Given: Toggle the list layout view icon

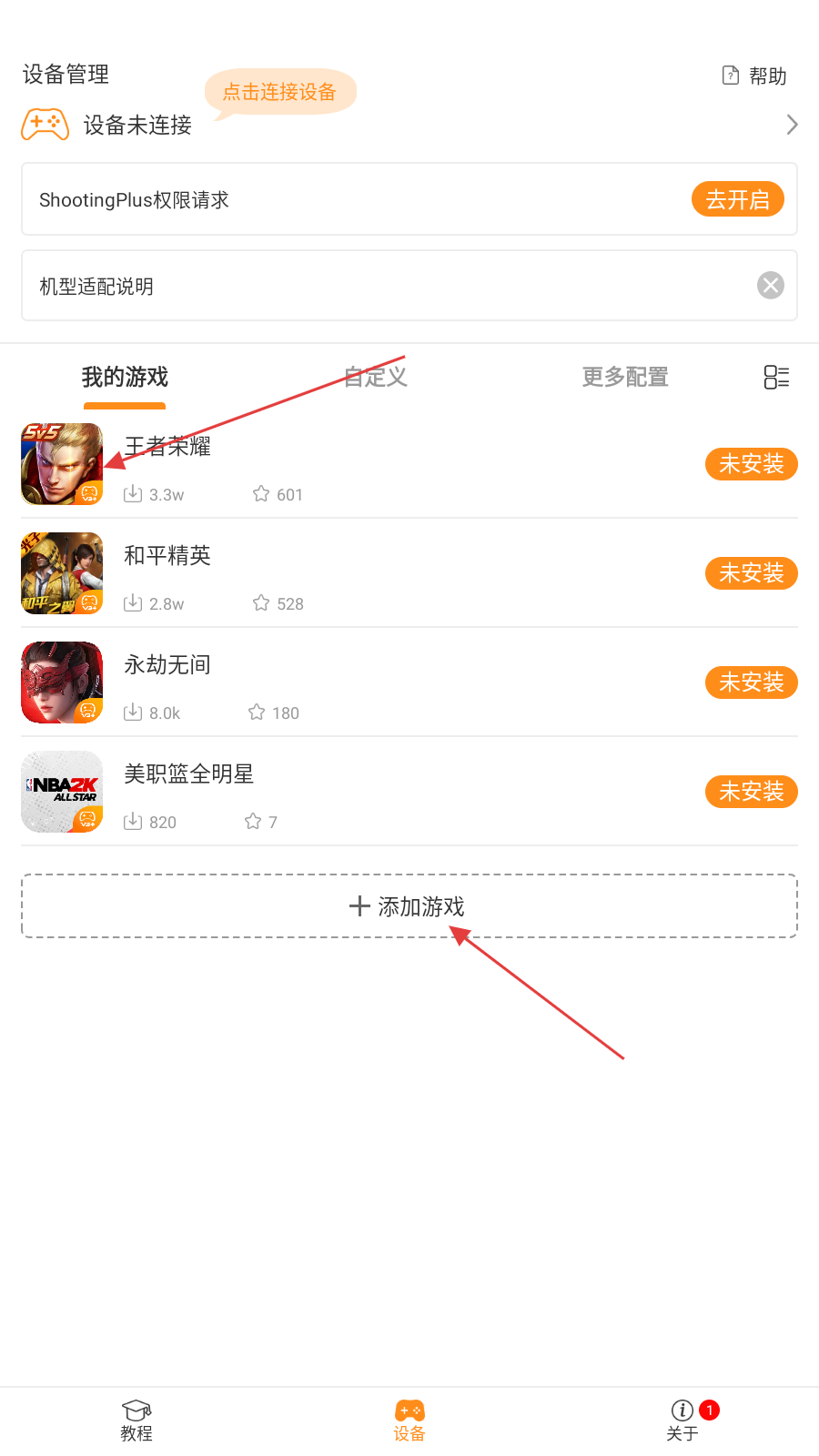Looking at the screenshot, I should pos(776,377).
